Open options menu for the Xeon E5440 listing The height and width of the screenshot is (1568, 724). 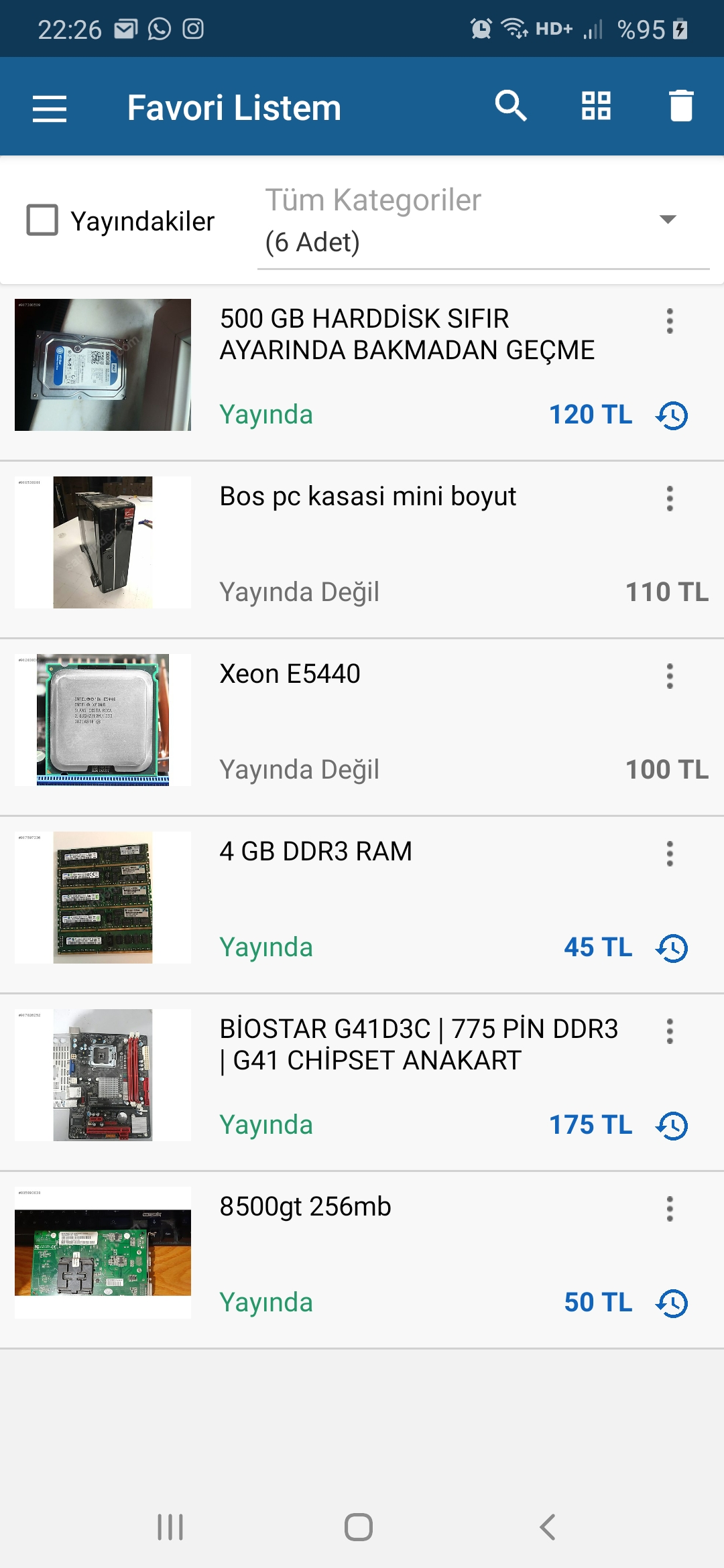coord(670,675)
